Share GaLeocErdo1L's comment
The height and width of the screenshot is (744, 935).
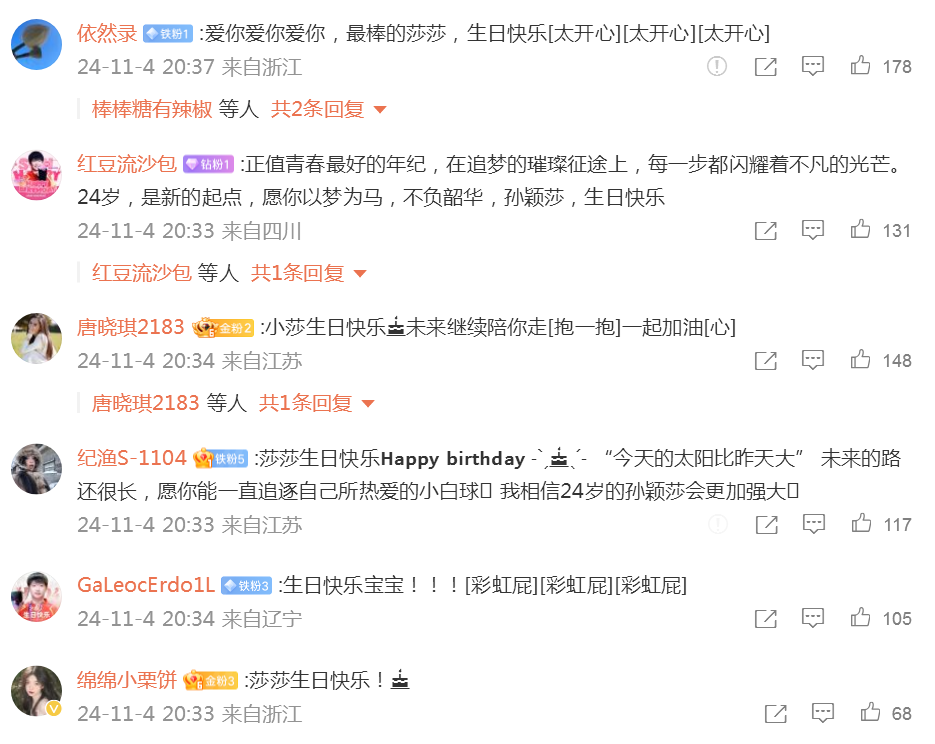[765, 618]
